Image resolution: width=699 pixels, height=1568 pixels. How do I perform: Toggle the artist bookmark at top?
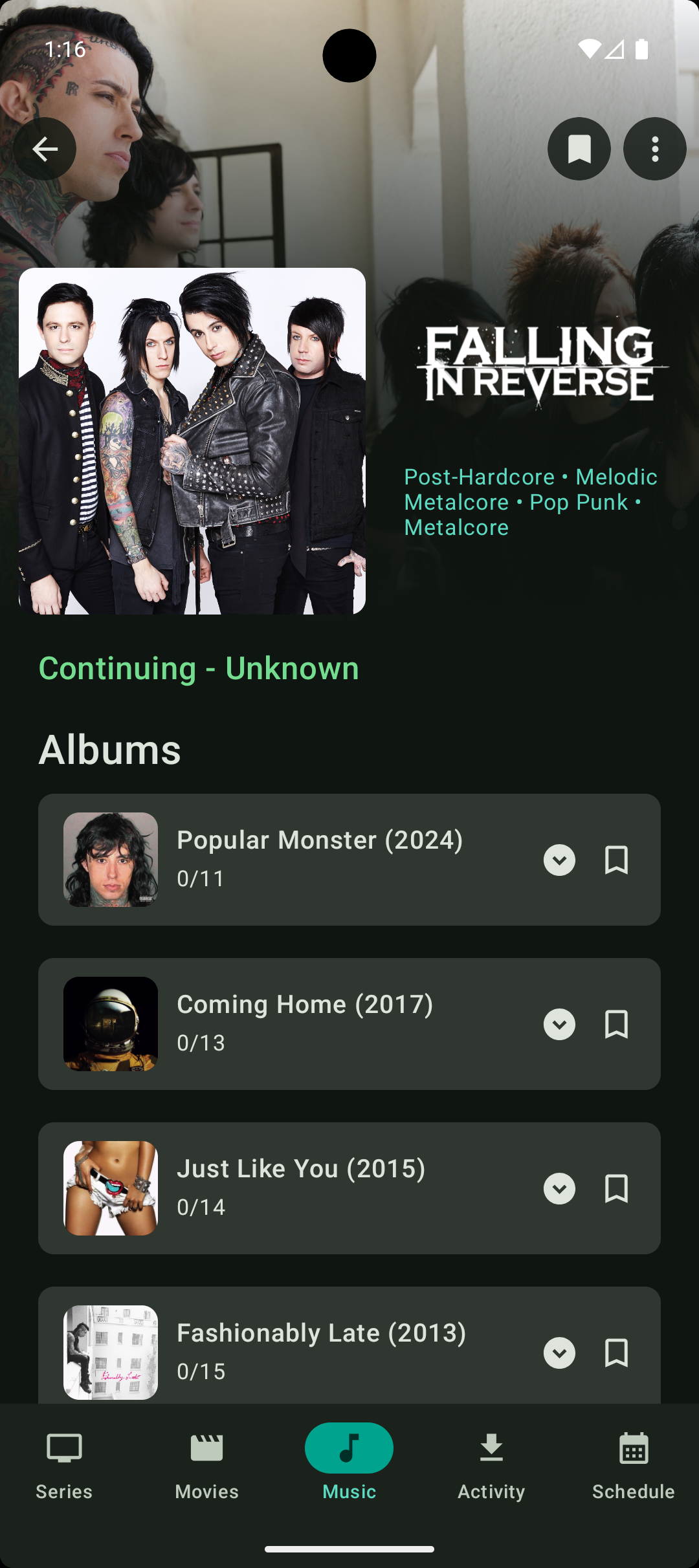coord(579,149)
